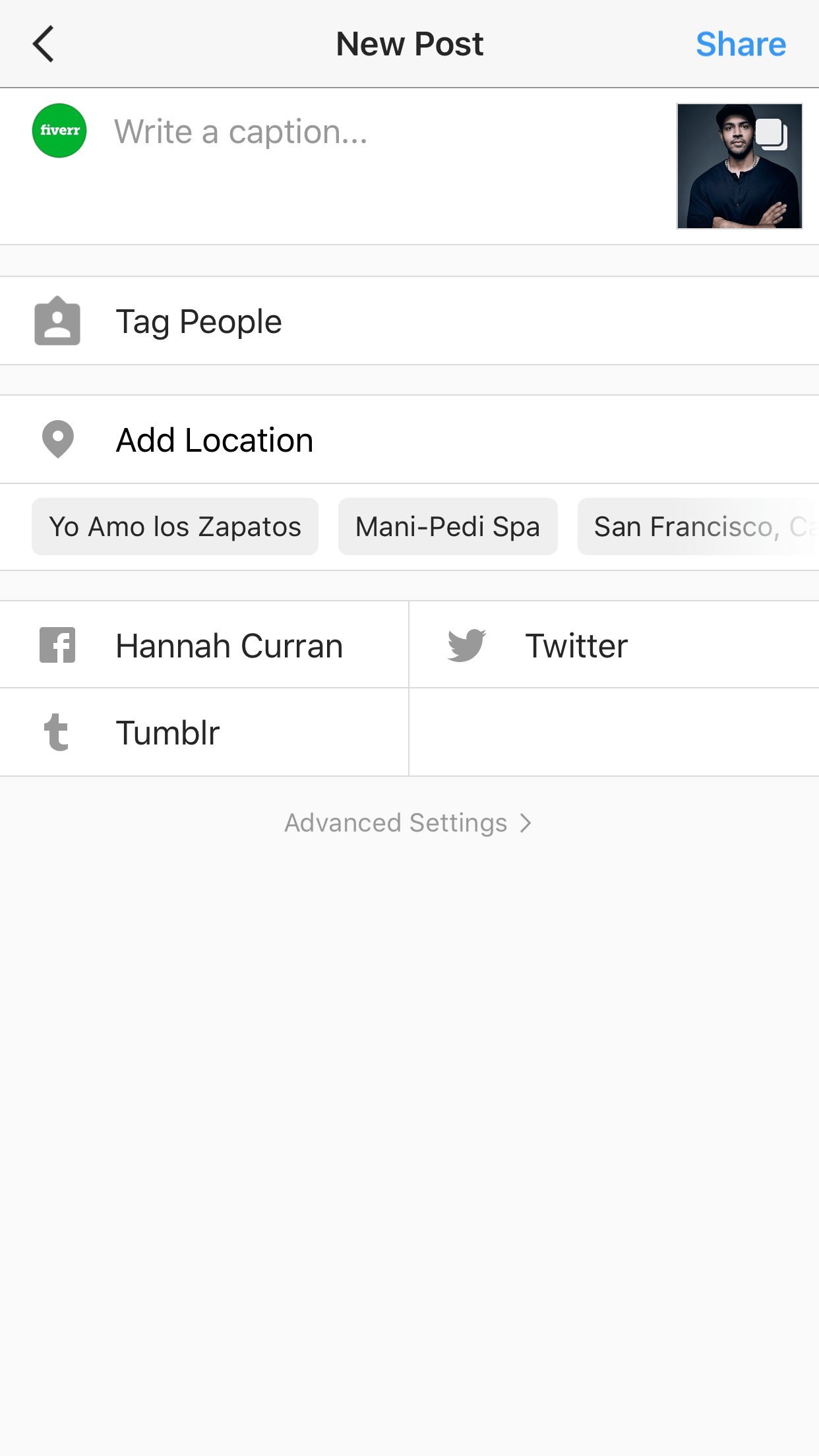
Task: Click the Facebook icon next to Hannah Curran
Action: pyautogui.click(x=57, y=645)
